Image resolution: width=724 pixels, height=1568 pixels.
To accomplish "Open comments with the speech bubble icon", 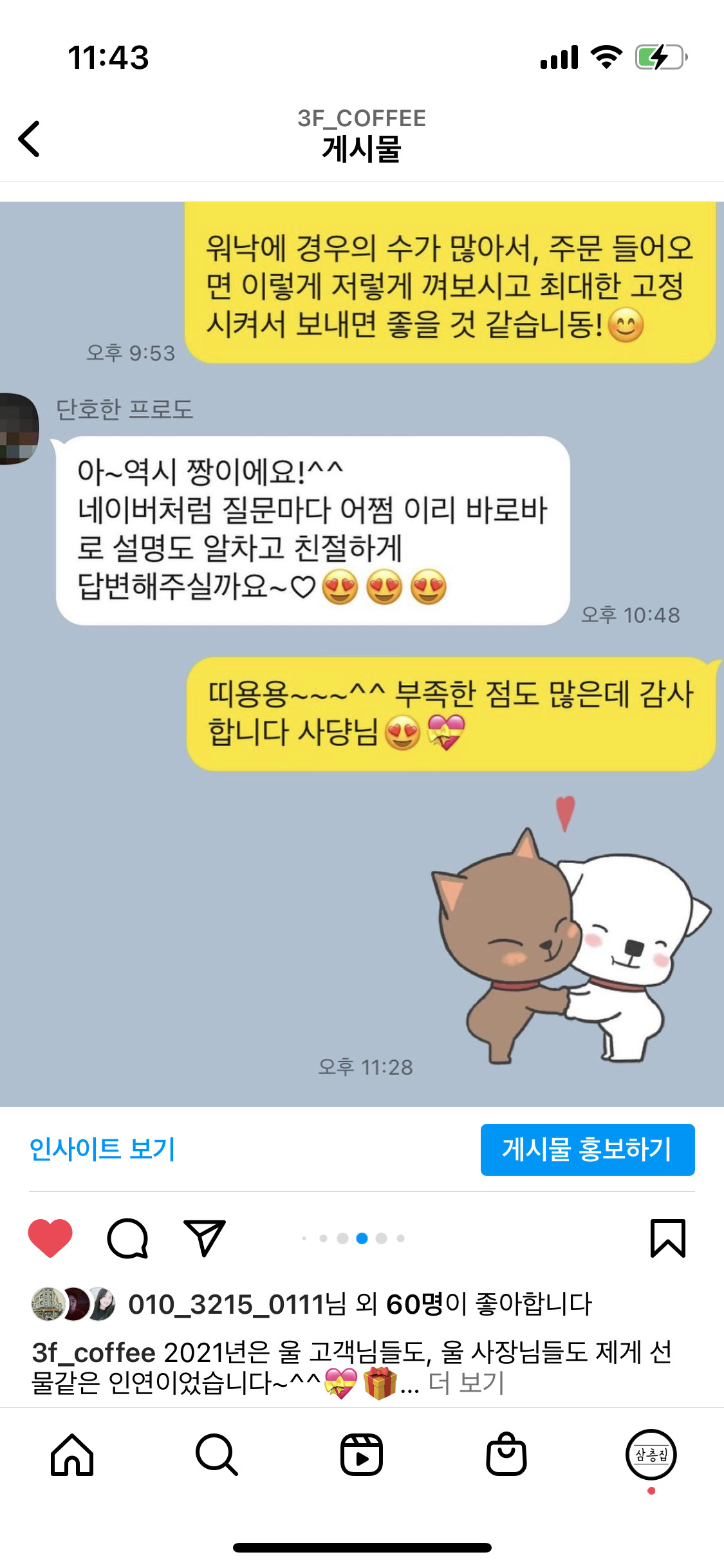I will (127, 1237).
